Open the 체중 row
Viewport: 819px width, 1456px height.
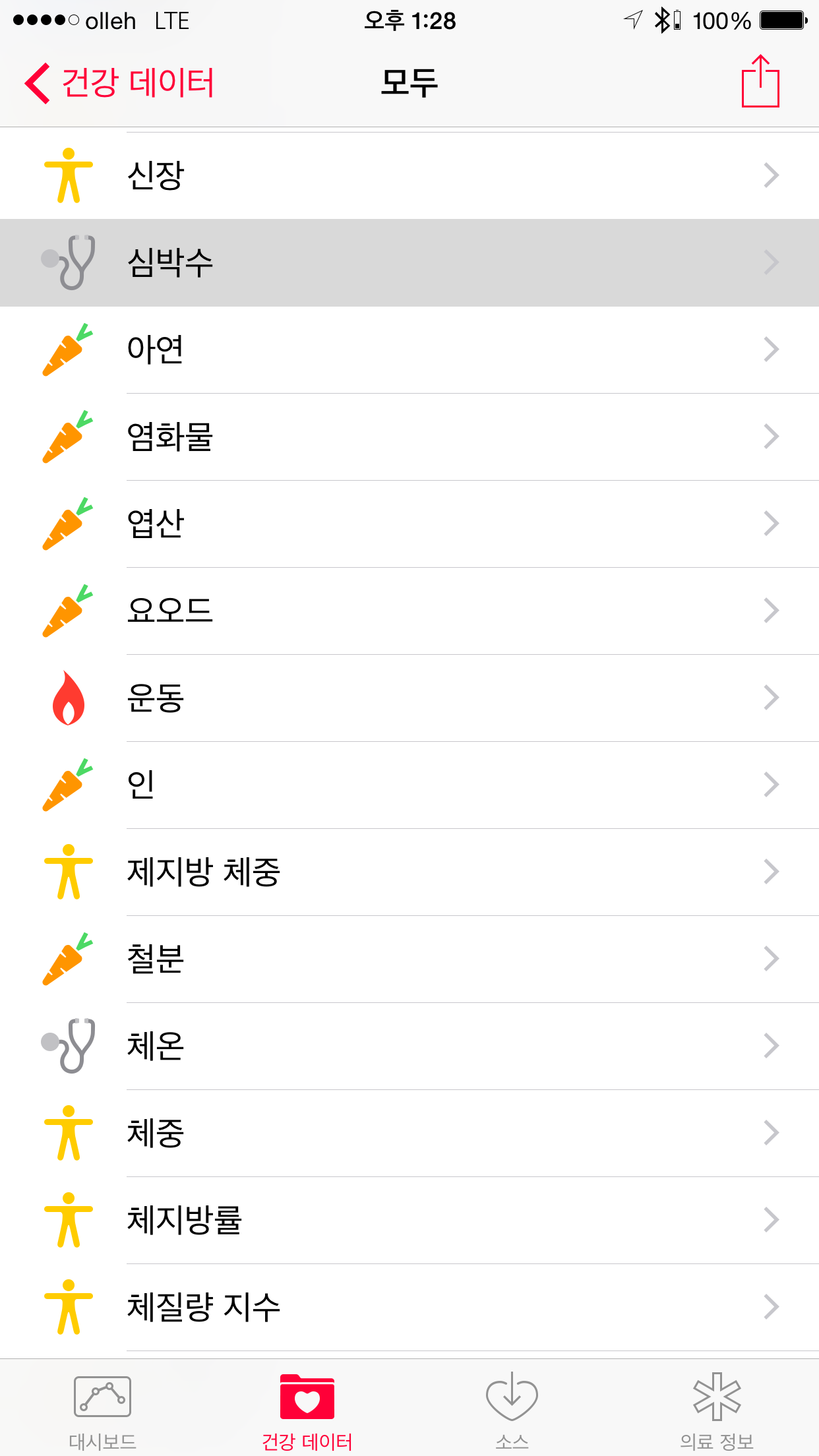tap(409, 1133)
